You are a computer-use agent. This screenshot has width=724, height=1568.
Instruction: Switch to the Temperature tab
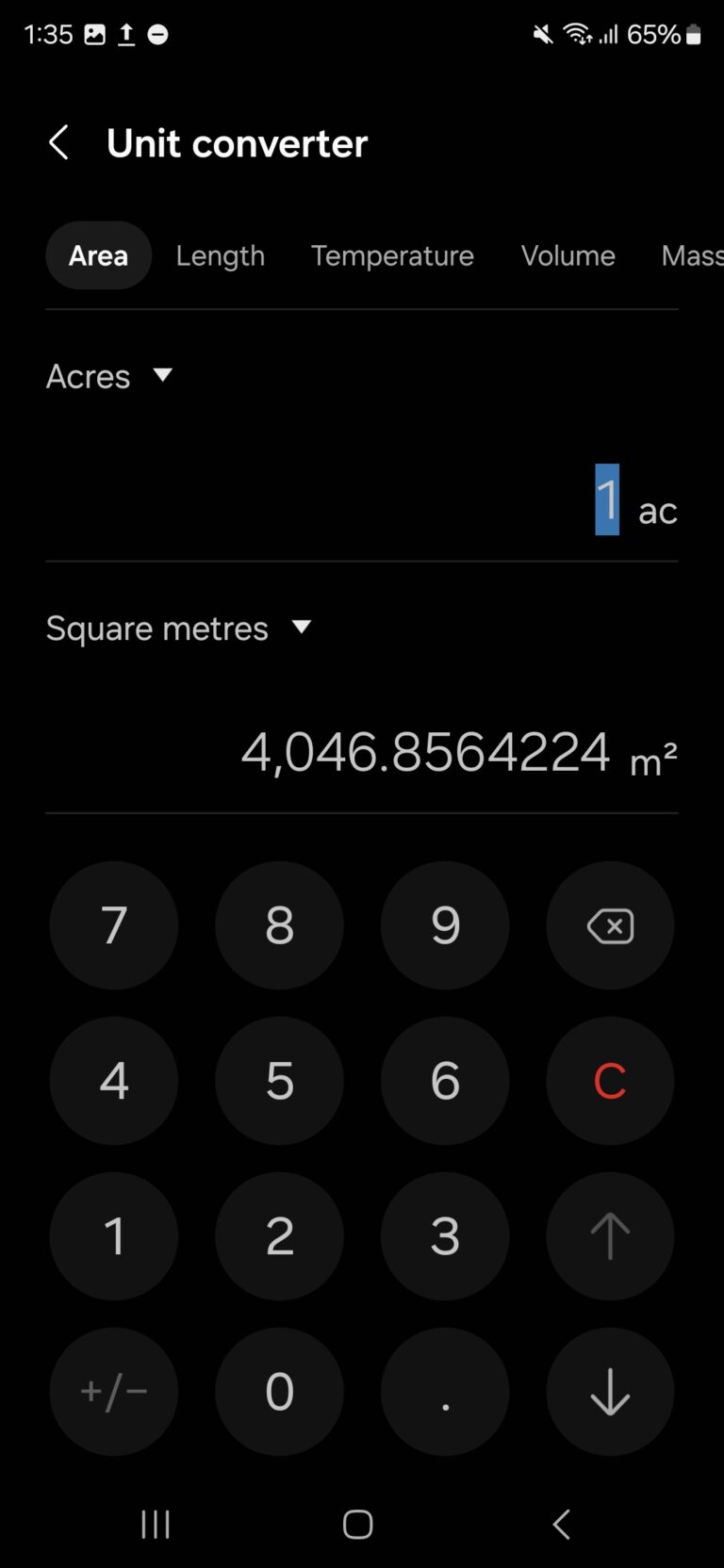point(392,255)
